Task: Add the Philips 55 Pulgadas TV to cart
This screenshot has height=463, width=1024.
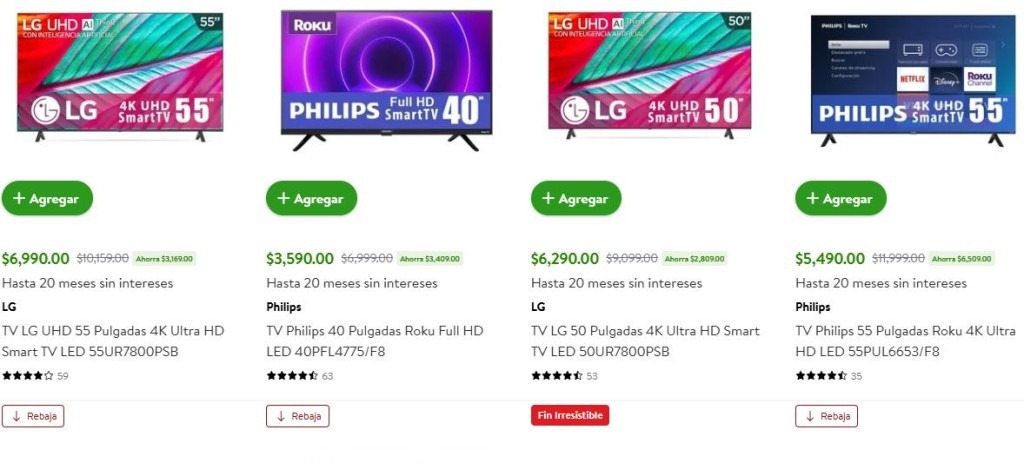Action: click(x=840, y=198)
